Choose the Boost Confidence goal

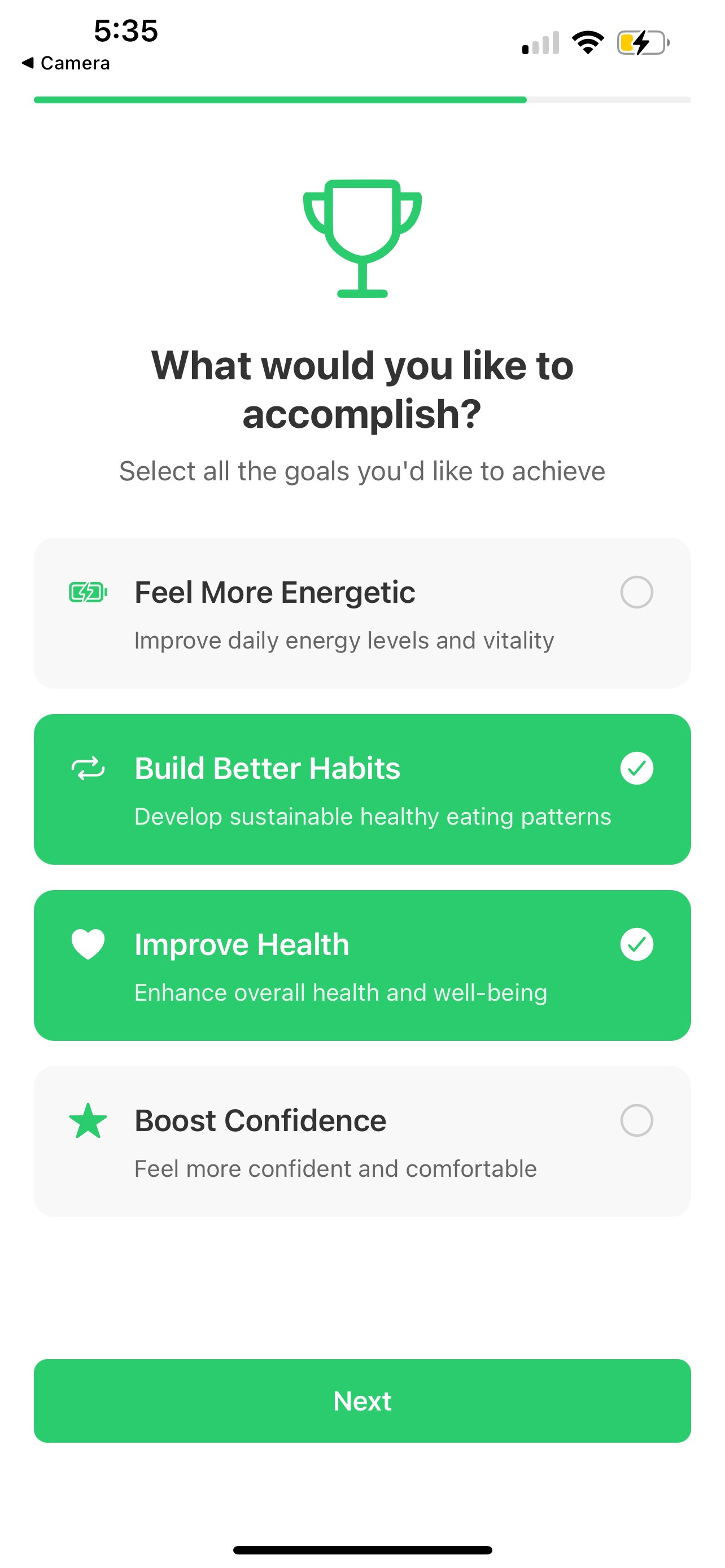[x=362, y=1141]
